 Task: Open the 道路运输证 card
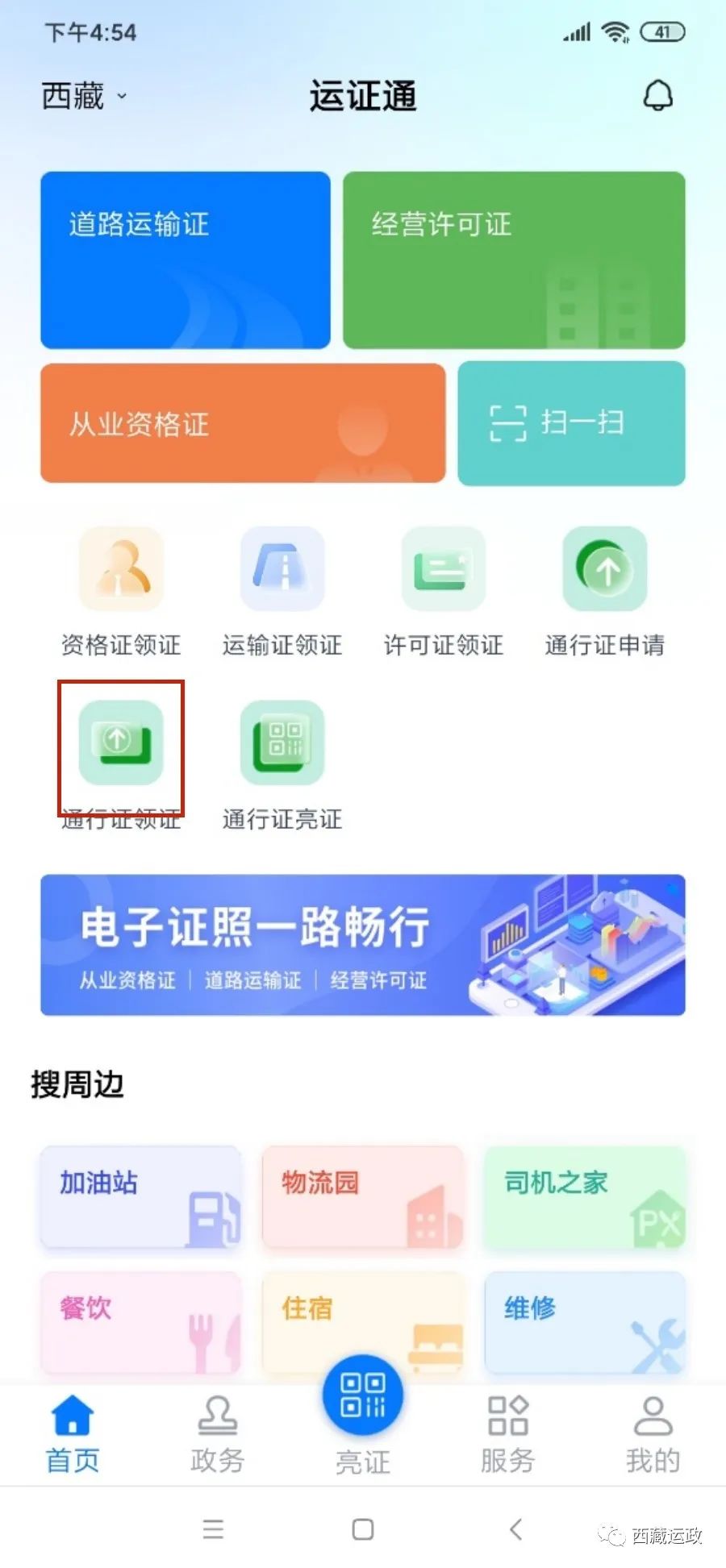coord(185,260)
